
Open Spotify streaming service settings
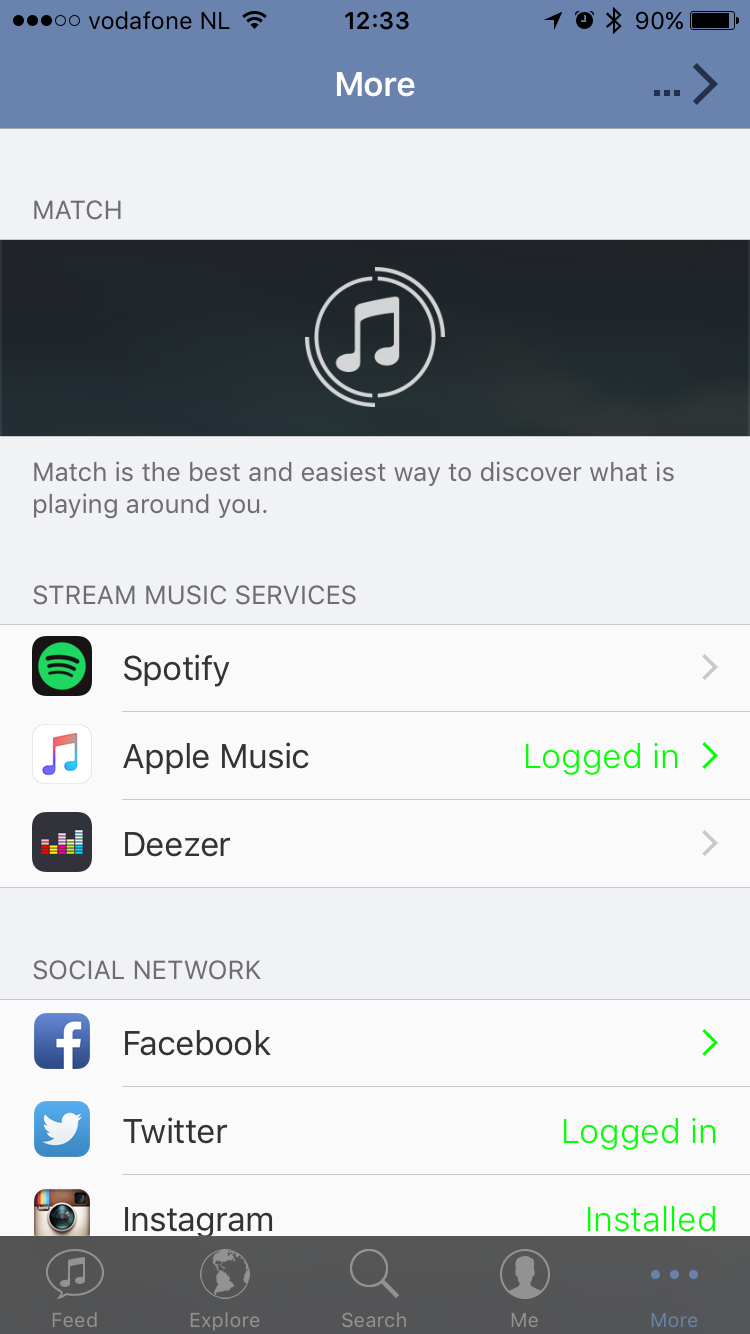click(375, 668)
